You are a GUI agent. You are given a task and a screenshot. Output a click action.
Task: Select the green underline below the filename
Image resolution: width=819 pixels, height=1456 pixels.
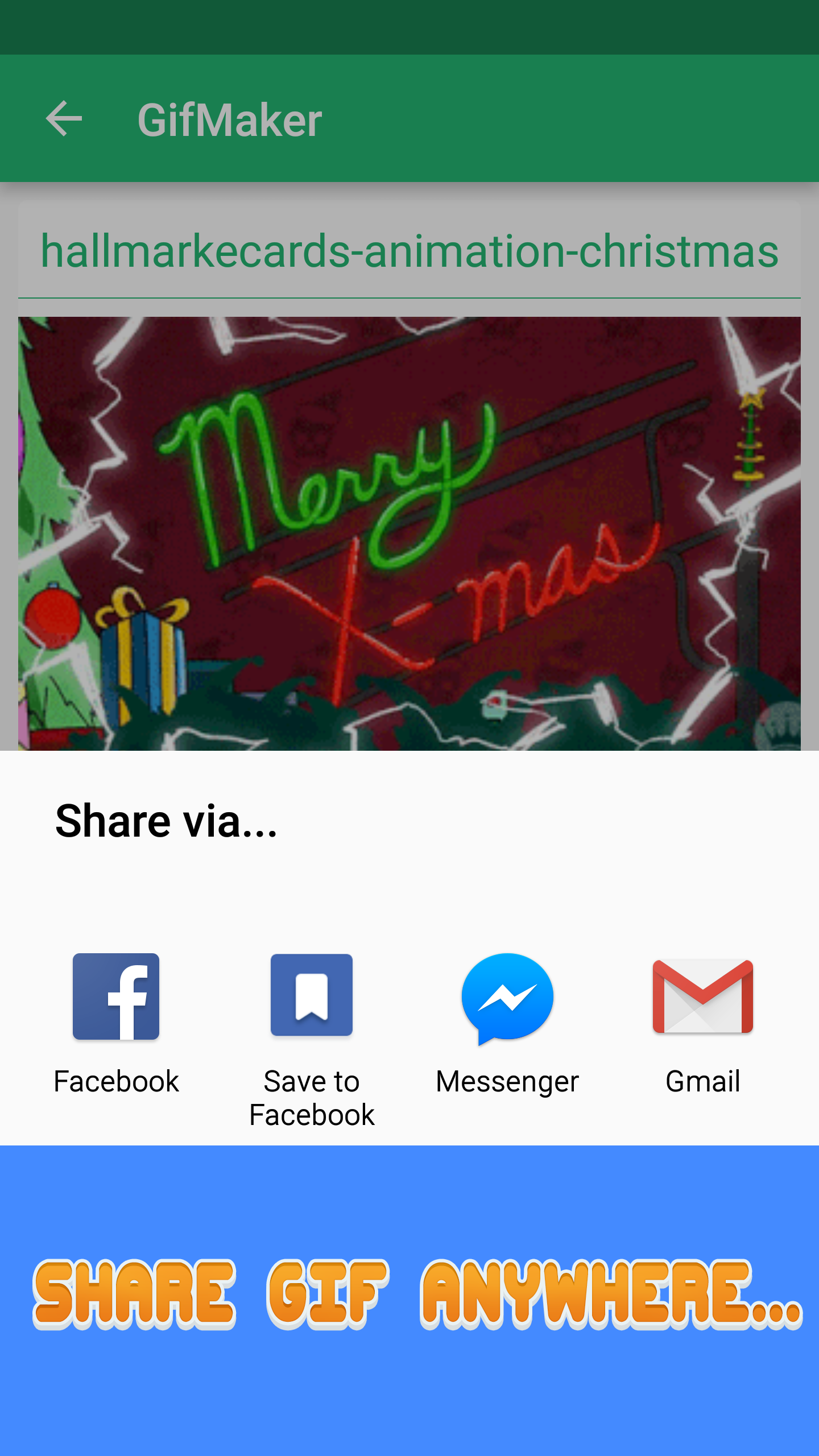point(409,296)
